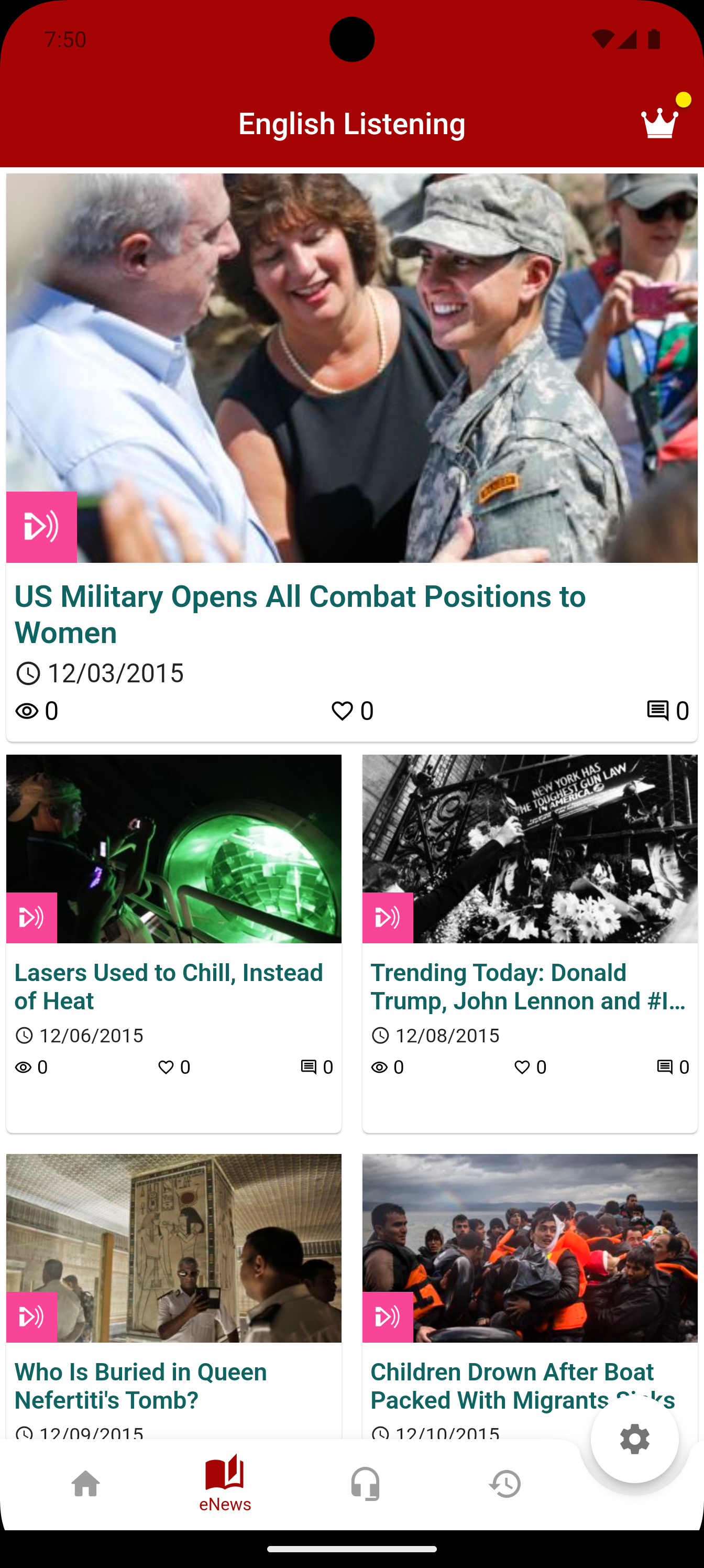Open Trending Today: Donald Trump article
704x1568 pixels.
(x=530, y=986)
